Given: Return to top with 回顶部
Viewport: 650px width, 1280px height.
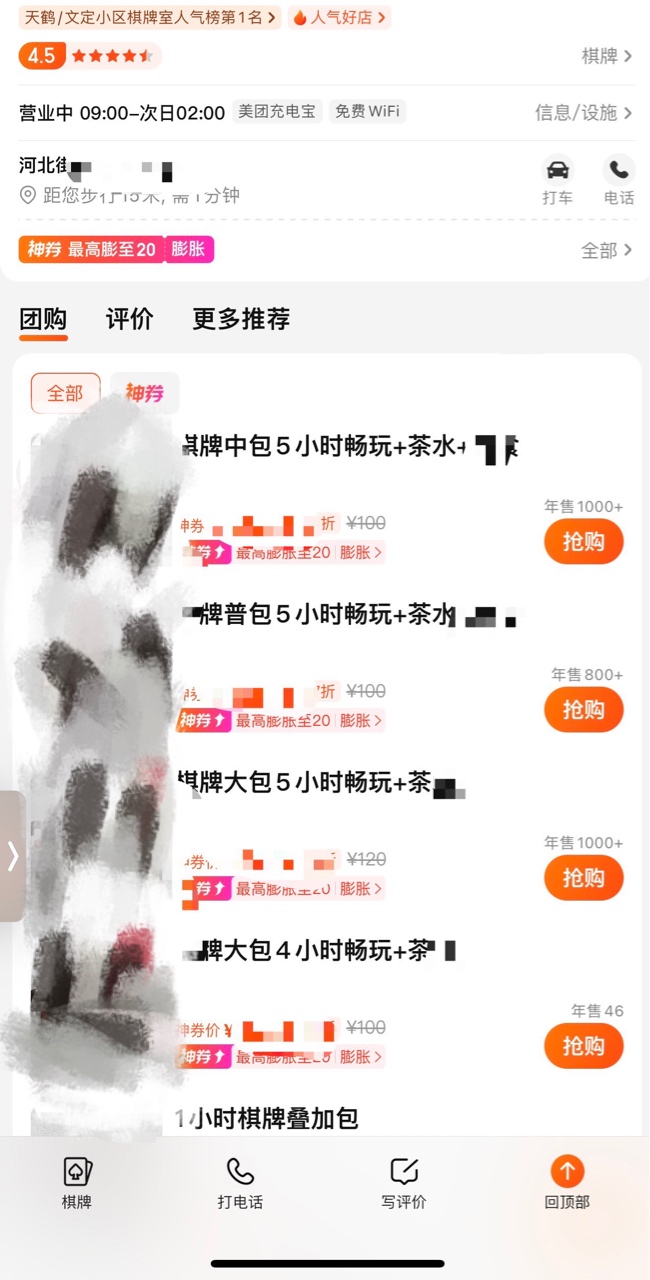Looking at the screenshot, I should pyautogui.click(x=567, y=1183).
